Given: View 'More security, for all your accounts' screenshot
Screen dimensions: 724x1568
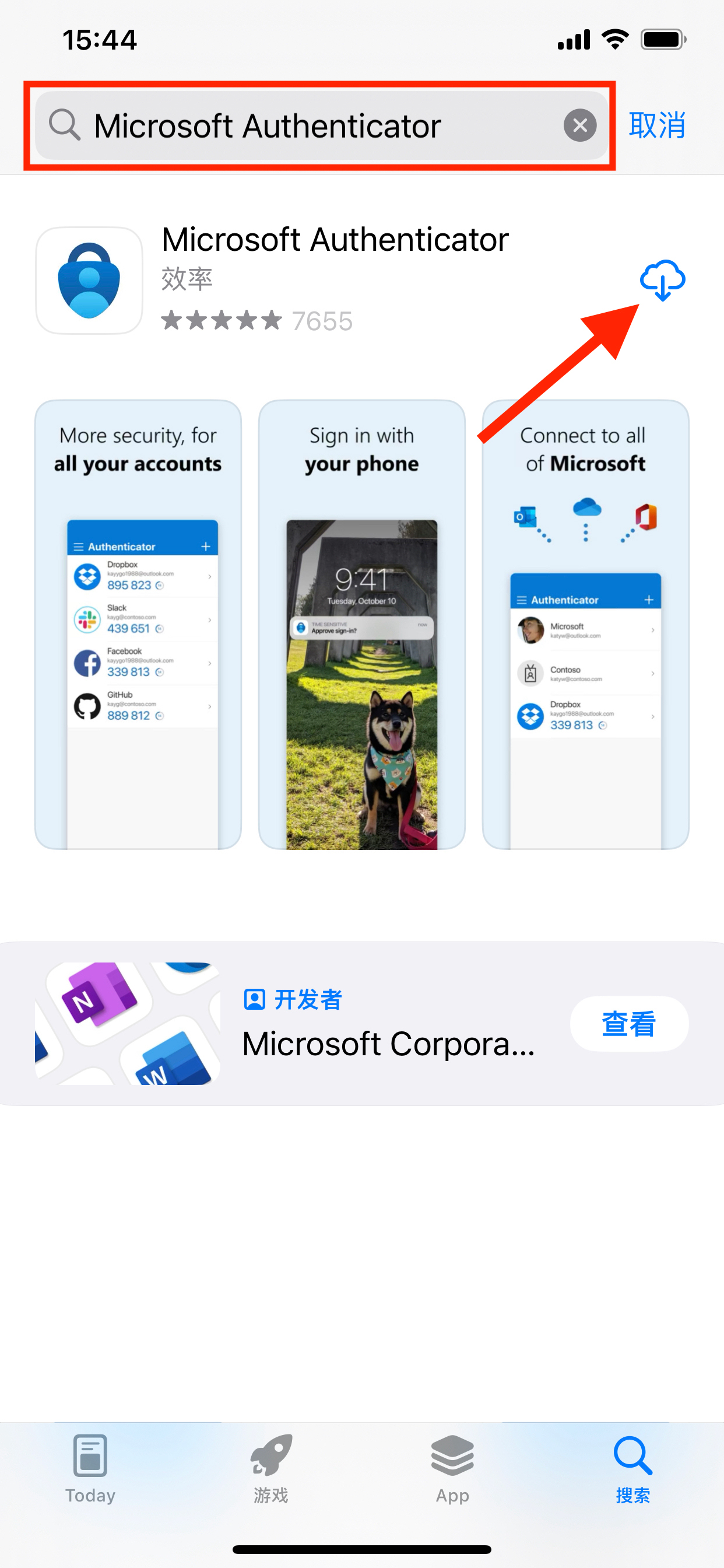Looking at the screenshot, I should (138, 624).
